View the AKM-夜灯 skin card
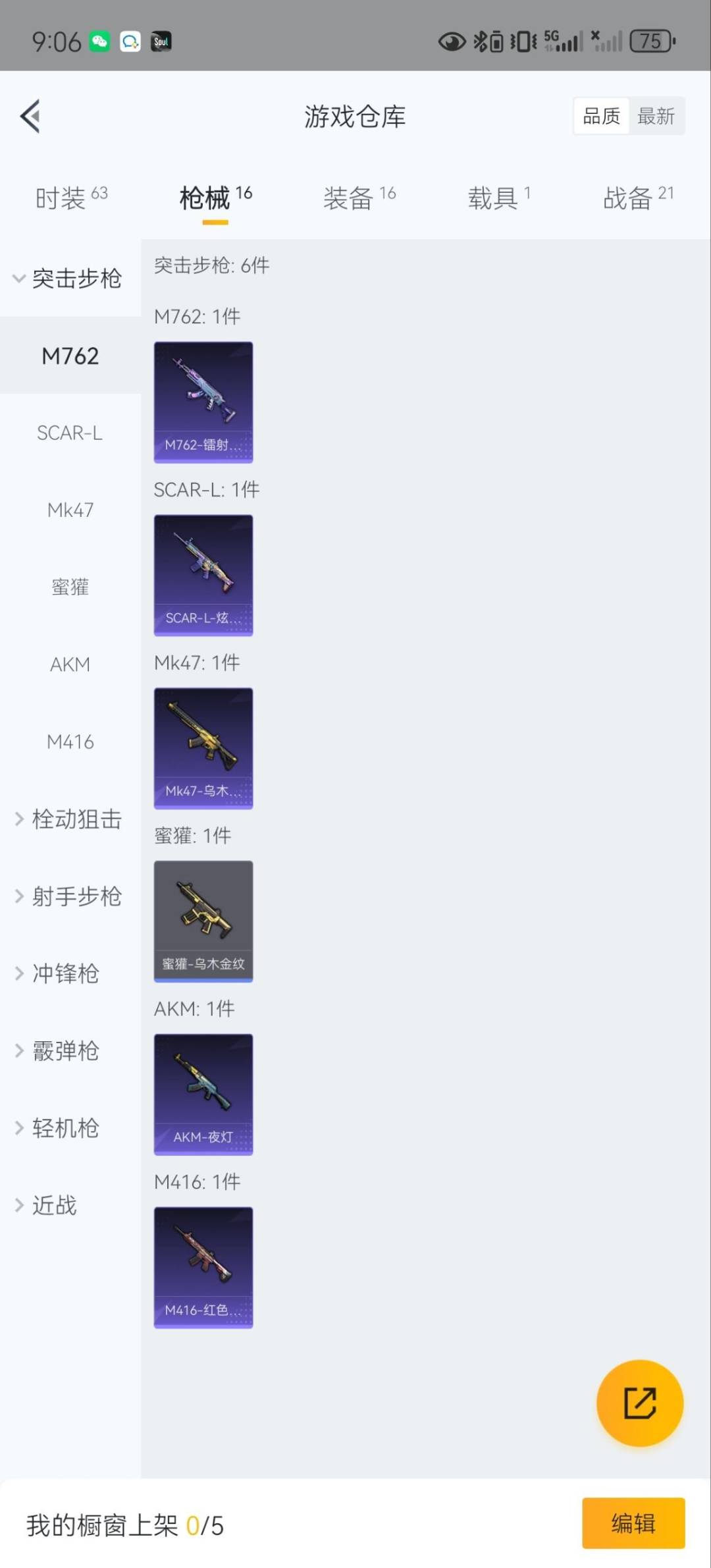 (x=203, y=1094)
